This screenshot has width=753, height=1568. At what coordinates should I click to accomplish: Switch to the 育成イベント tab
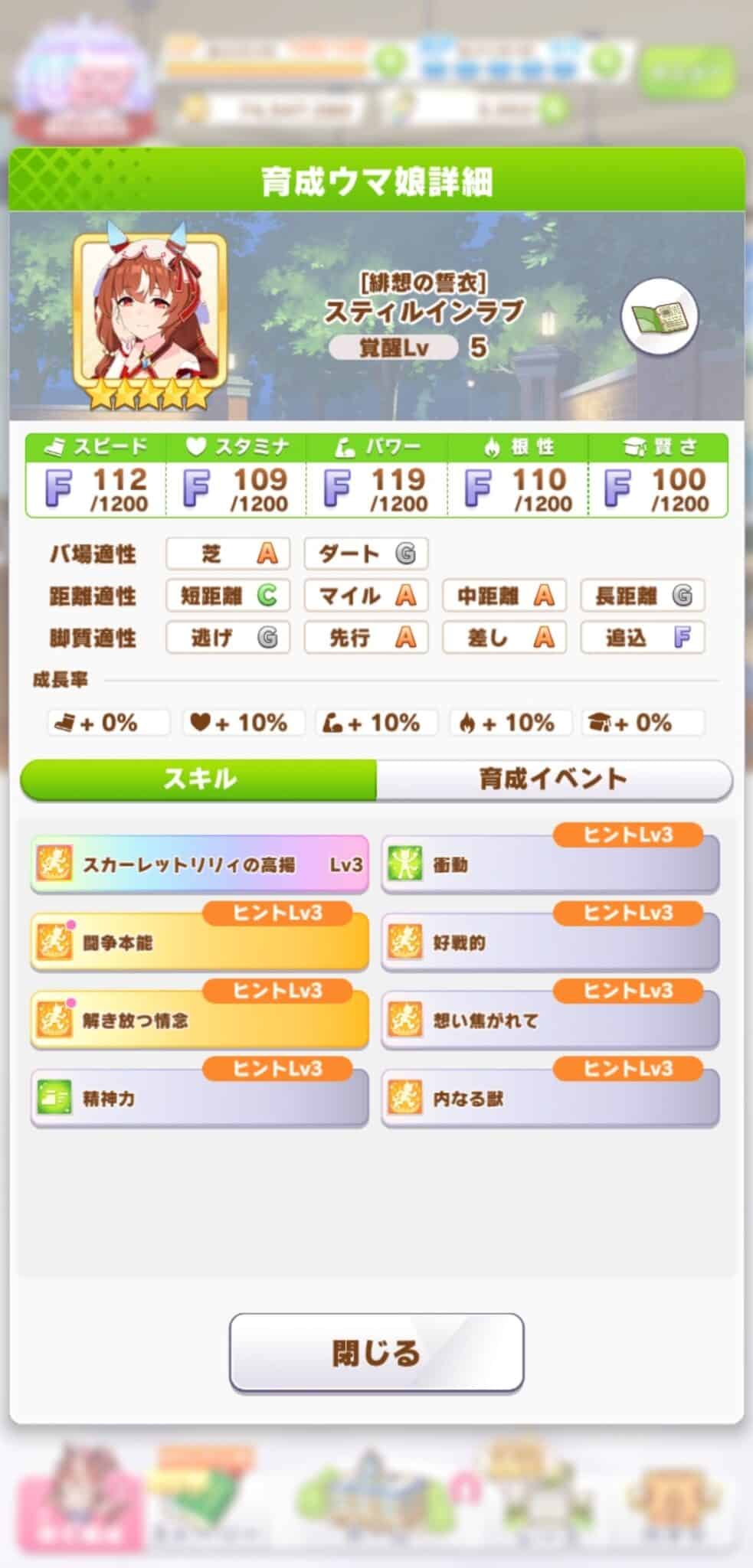(x=553, y=779)
